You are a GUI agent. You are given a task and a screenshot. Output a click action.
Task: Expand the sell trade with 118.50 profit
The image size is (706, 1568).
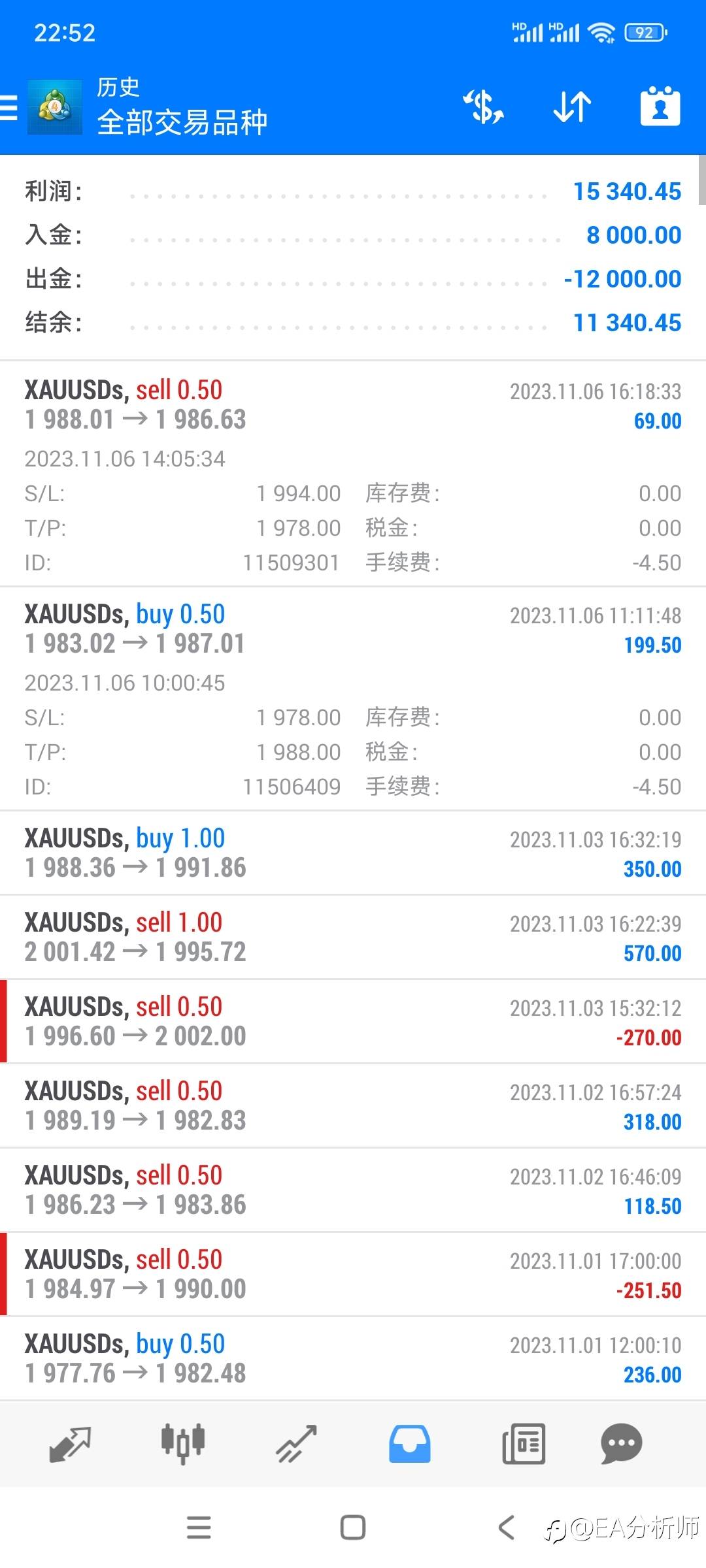(353, 1190)
